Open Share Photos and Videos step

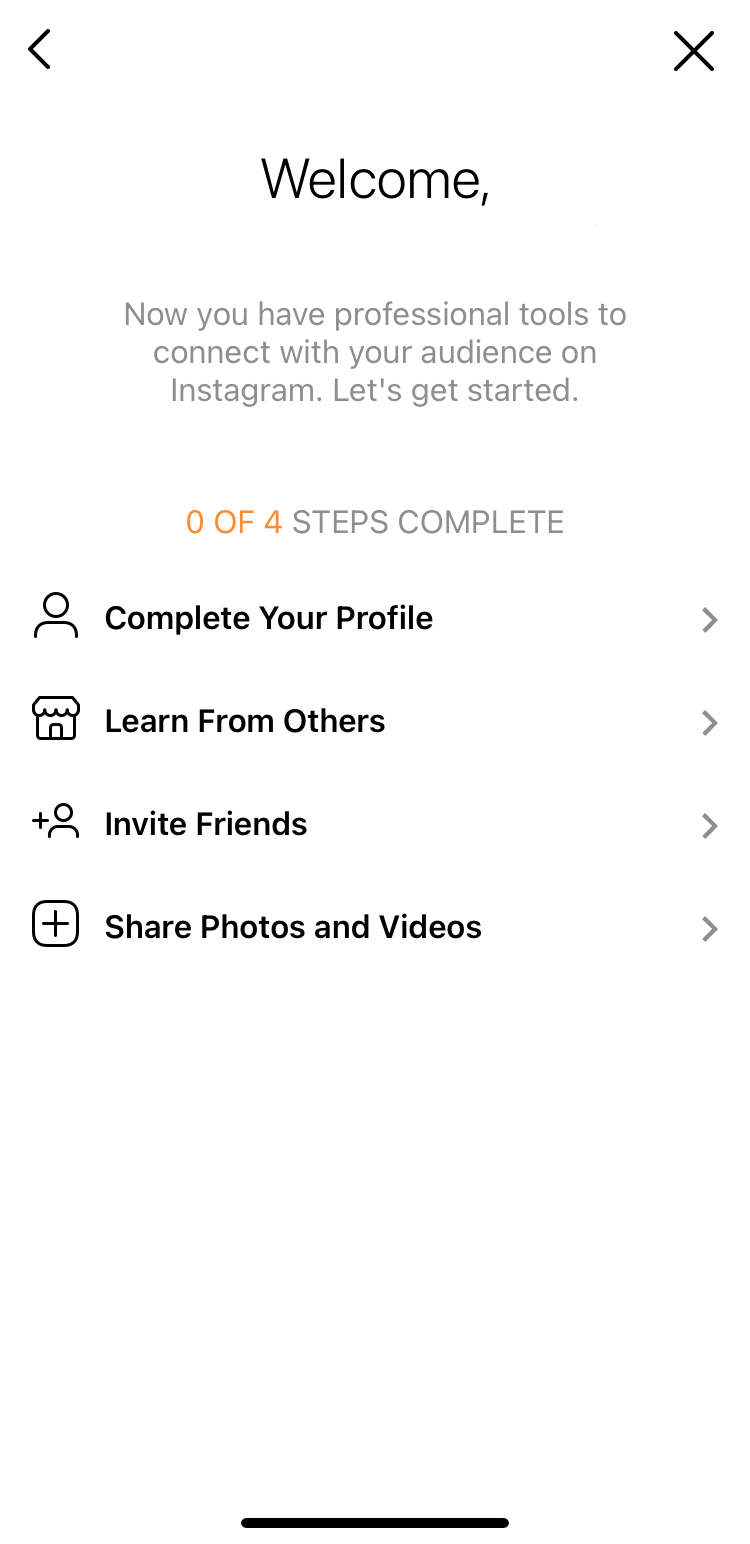tap(375, 927)
